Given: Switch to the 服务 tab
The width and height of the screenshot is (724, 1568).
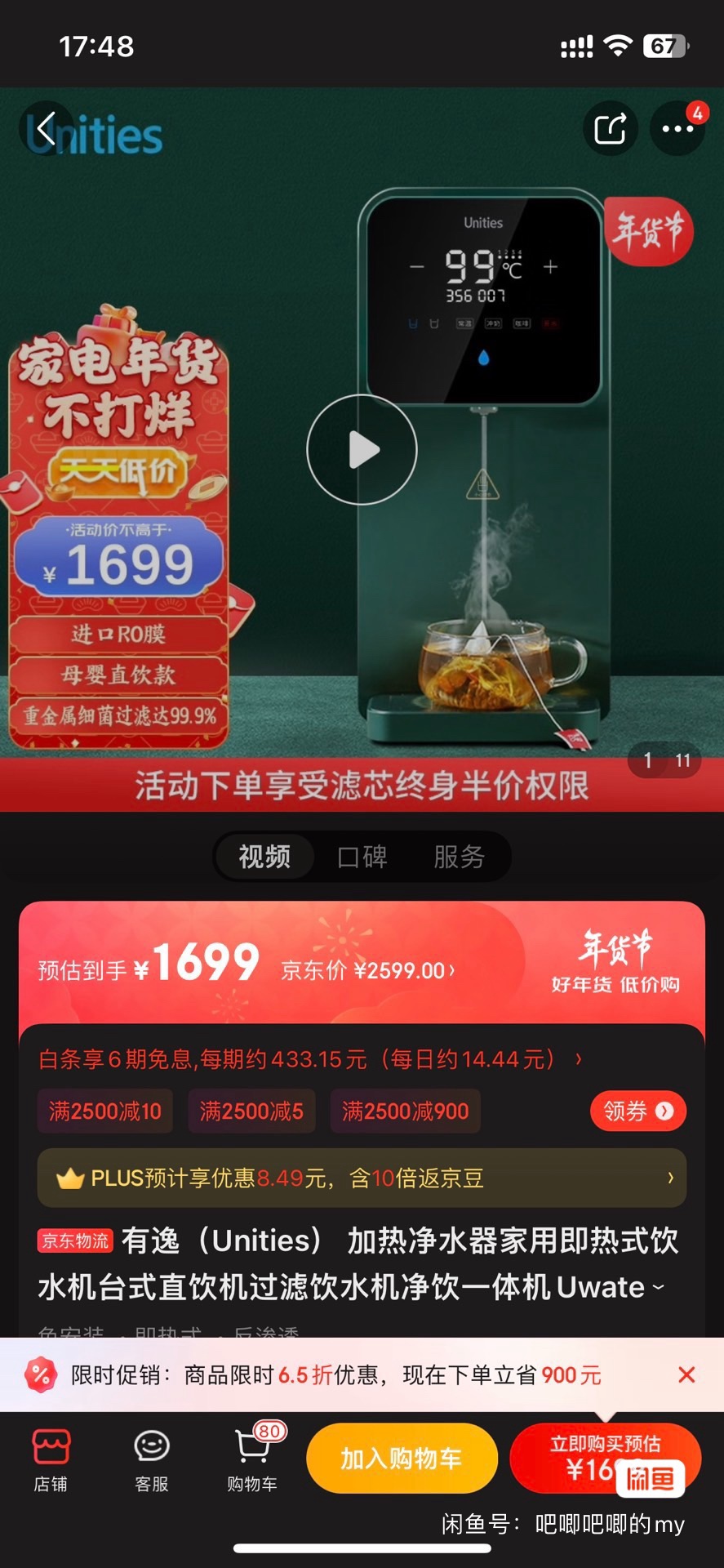Looking at the screenshot, I should [x=459, y=857].
